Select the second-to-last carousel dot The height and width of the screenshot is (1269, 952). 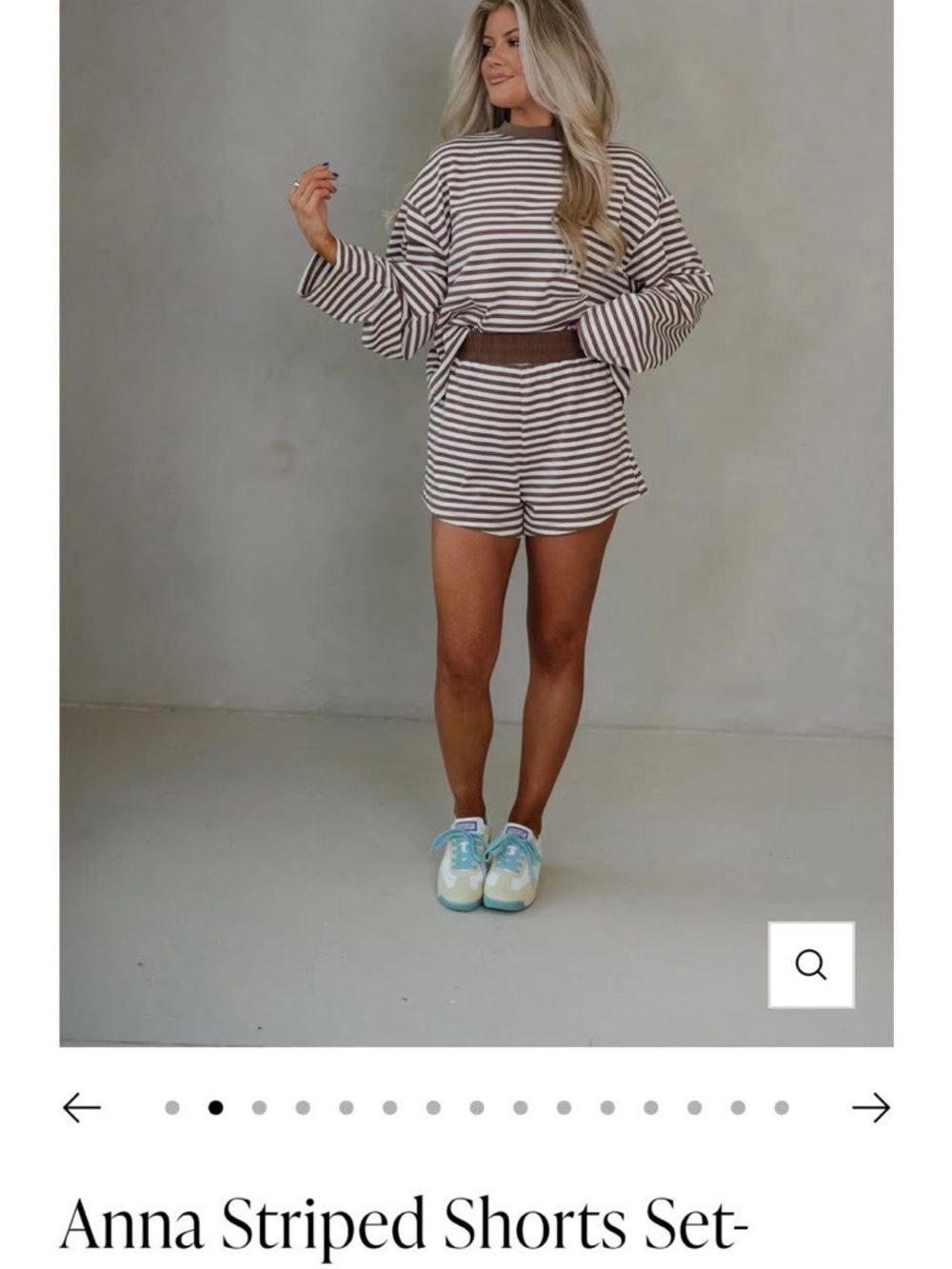pos(737,1104)
